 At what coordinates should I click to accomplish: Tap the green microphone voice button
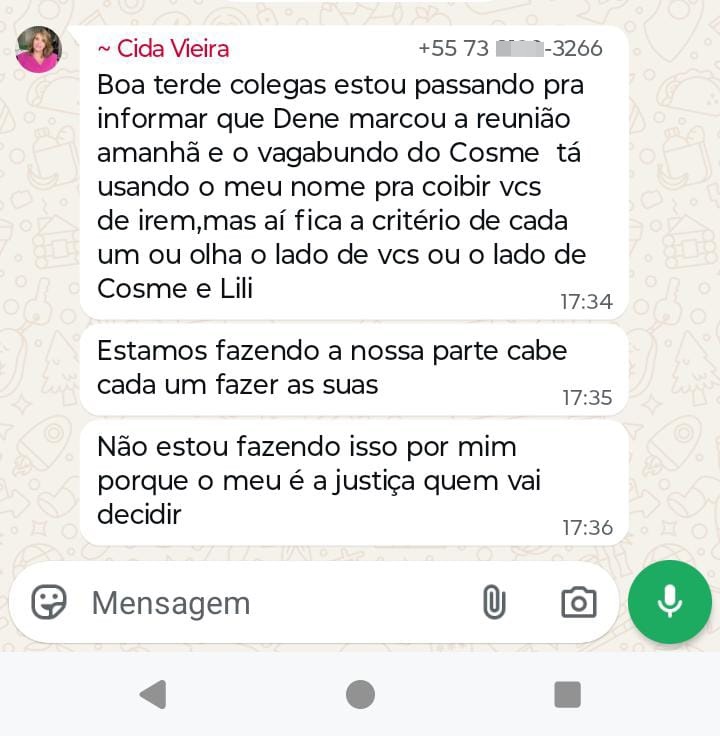tap(669, 602)
